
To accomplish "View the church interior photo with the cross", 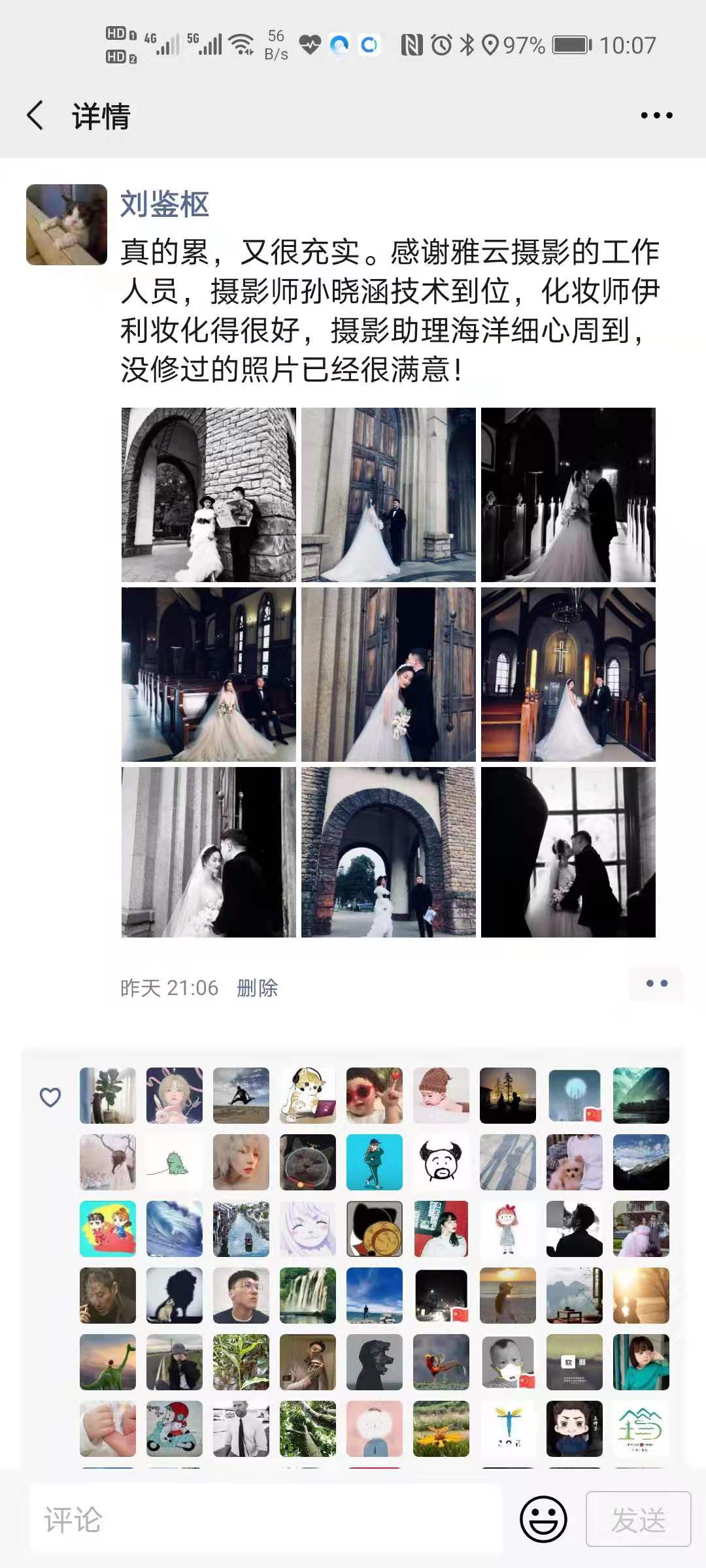I will [x=568, y=674].
